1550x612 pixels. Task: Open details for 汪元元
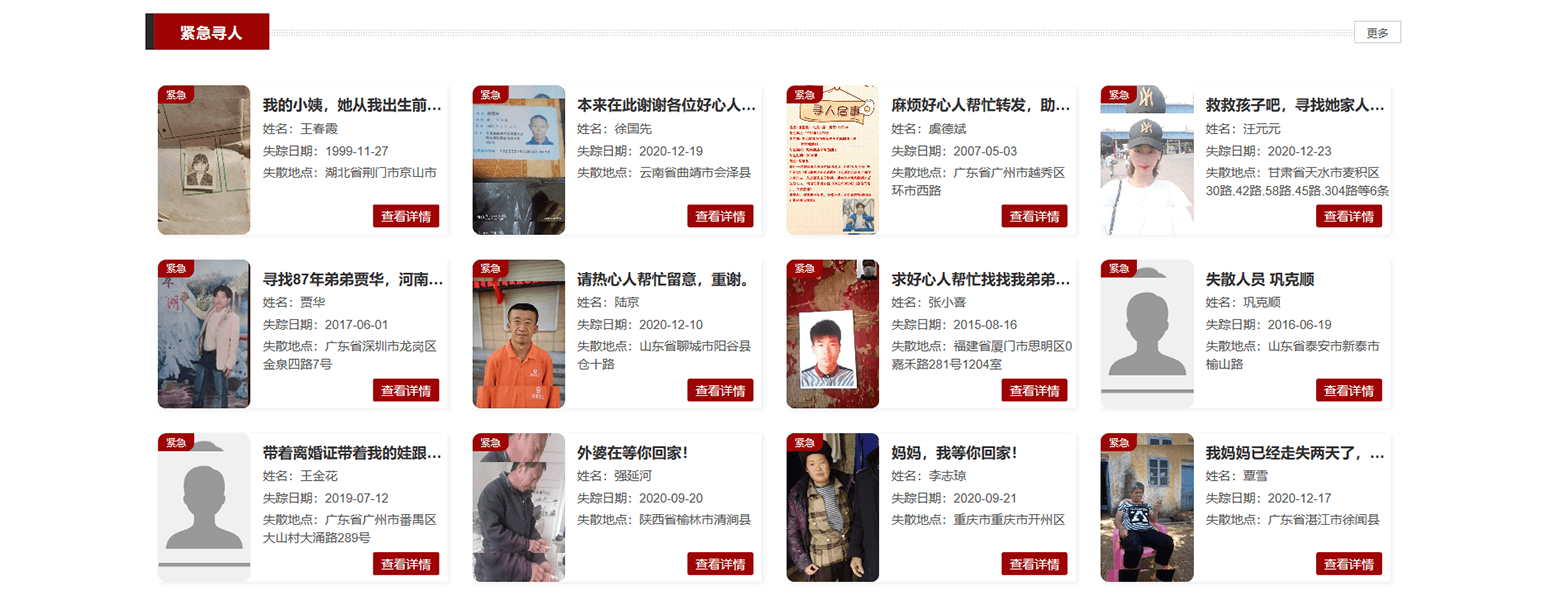[x=1348, y=216]
